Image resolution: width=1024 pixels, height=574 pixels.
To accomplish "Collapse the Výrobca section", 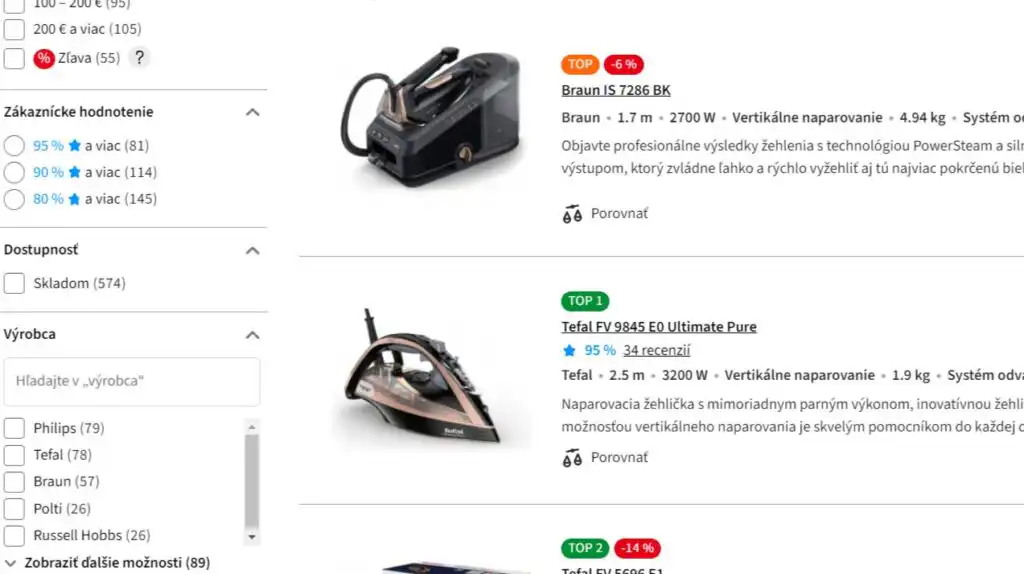I will pyautogui.click(x=252, y=335).
